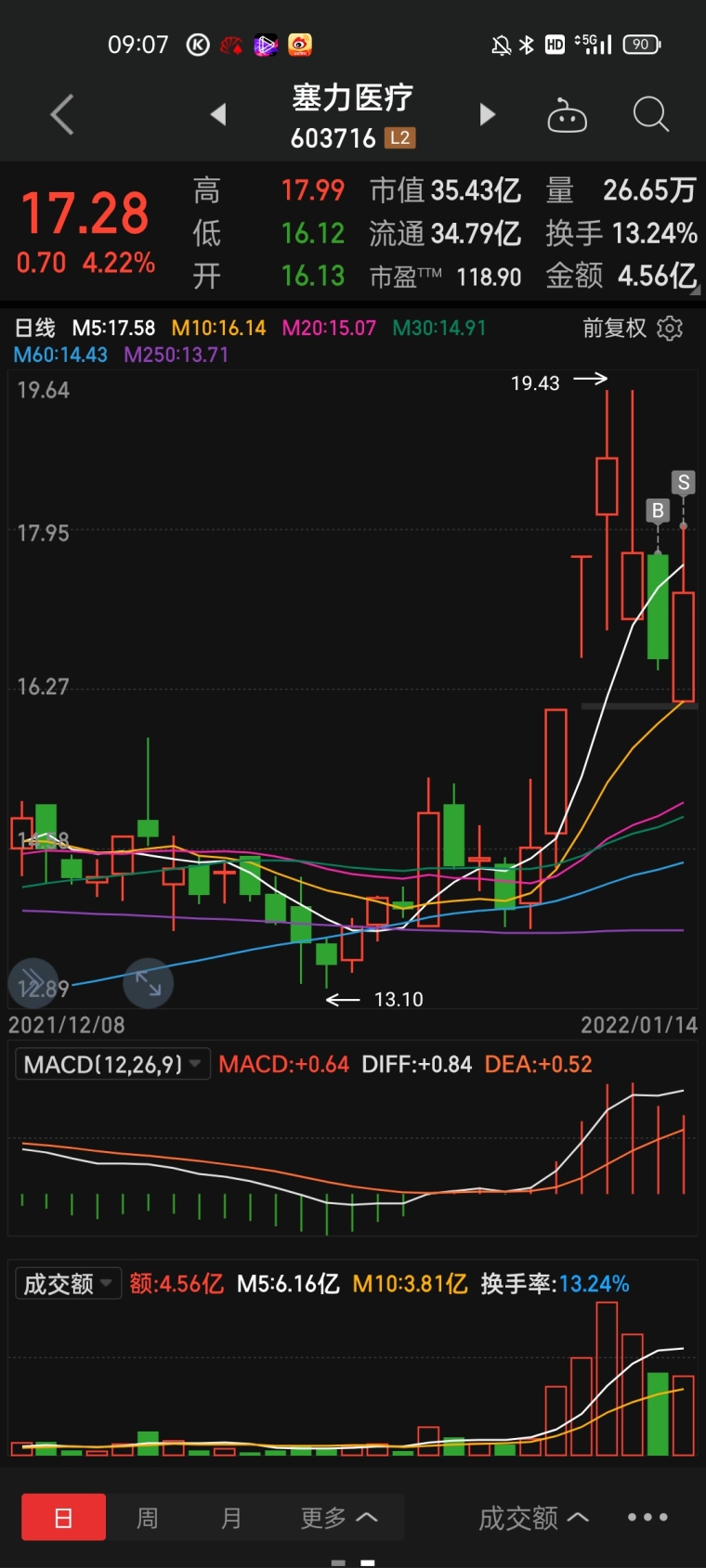Switch to the 周 weekly tab
The width and height of the screenshot is (706, 1568).
[147, 1517]
